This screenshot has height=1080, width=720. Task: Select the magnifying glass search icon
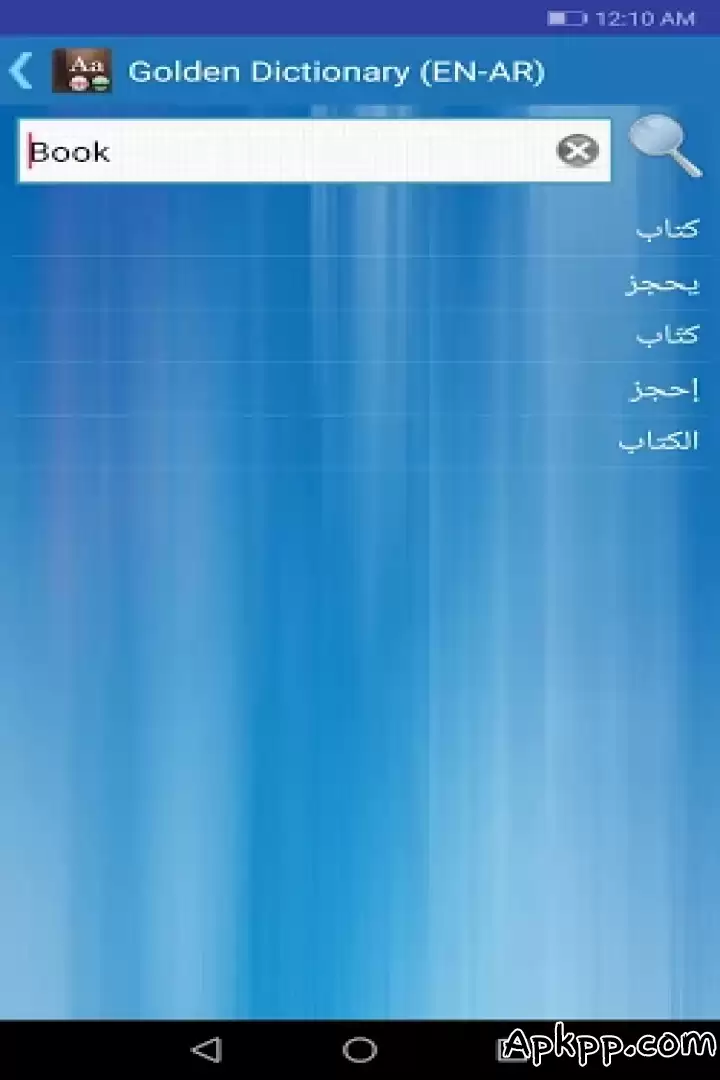(x=665, y=148)
